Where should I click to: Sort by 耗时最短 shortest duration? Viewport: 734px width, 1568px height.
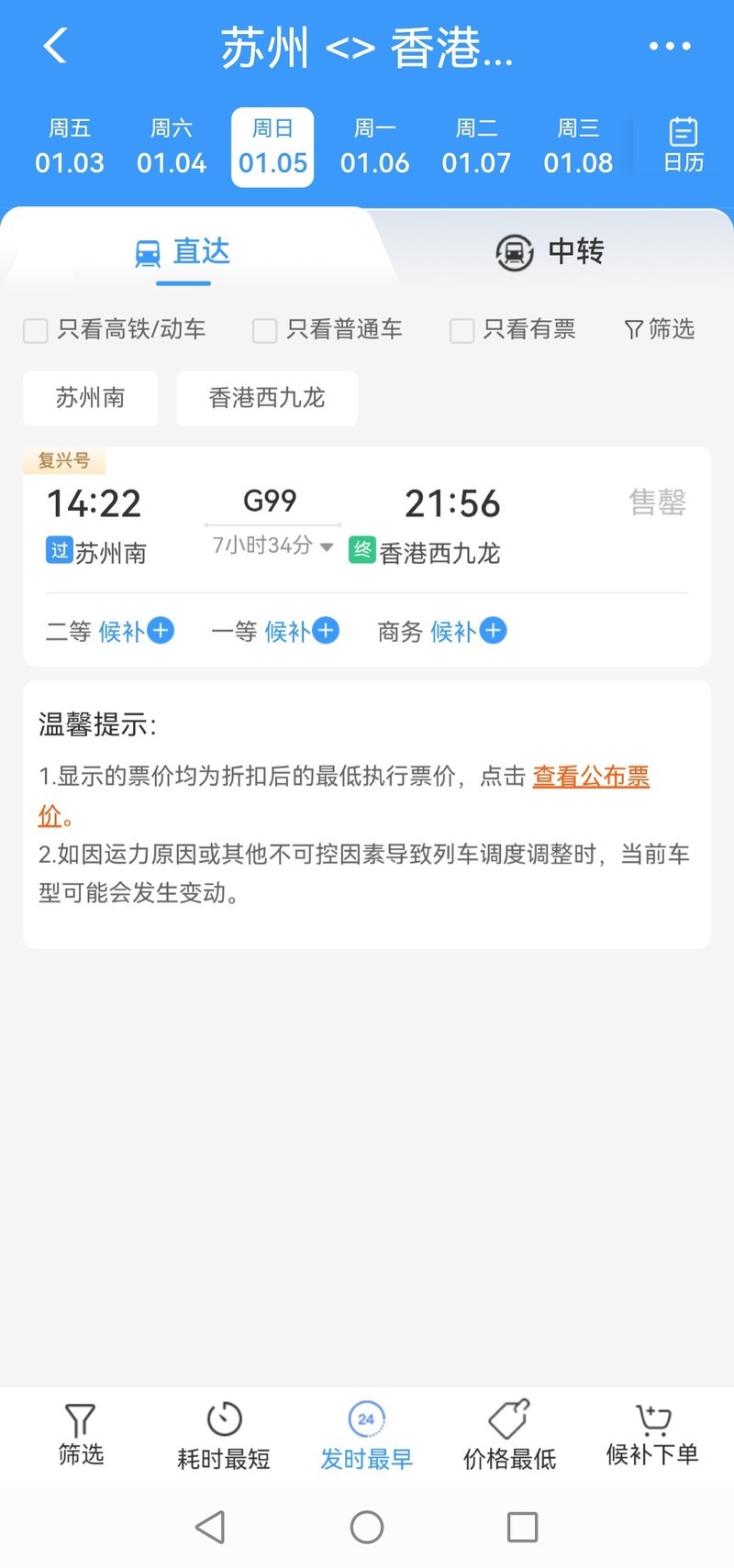pyautogui.click(x=224, y=1435)
